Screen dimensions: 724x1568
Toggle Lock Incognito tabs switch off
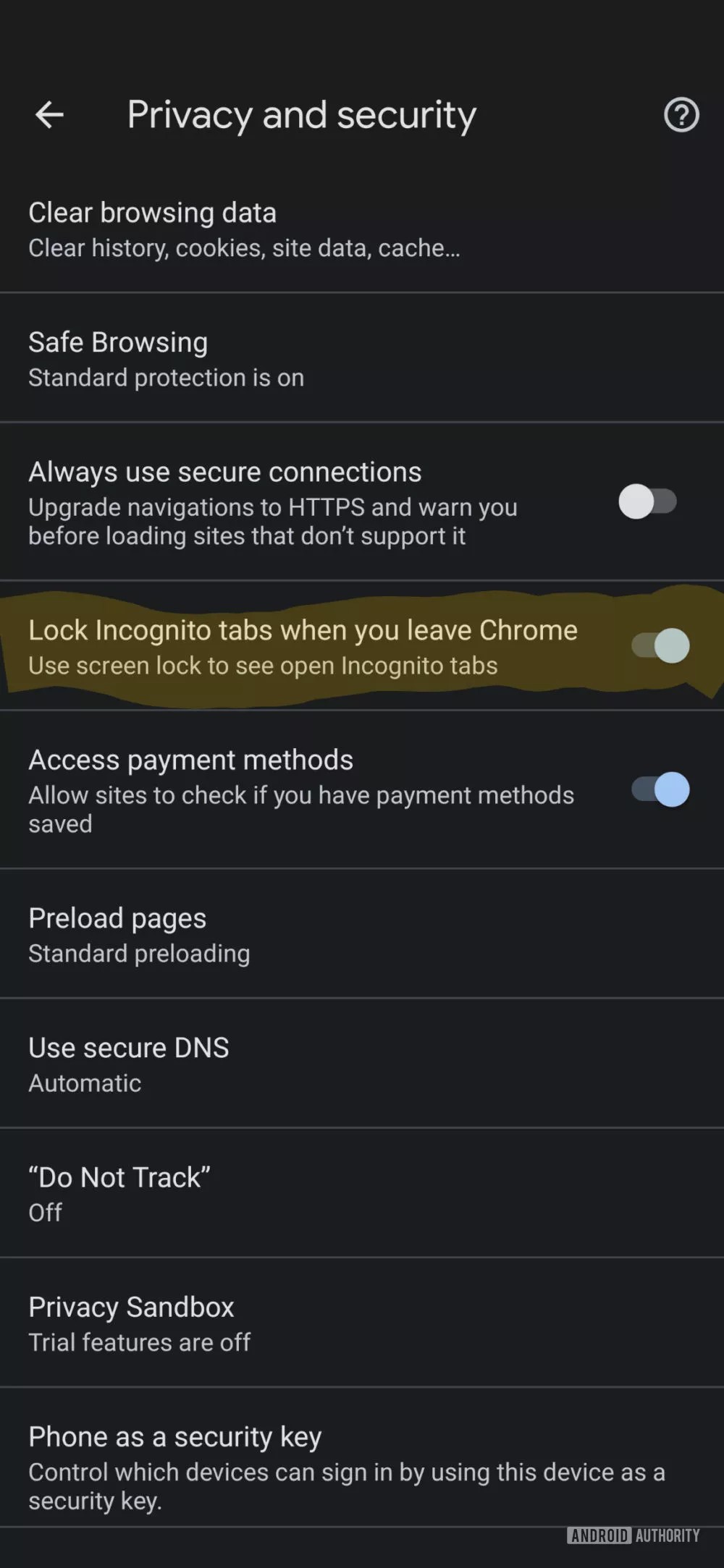pos(660,645)
